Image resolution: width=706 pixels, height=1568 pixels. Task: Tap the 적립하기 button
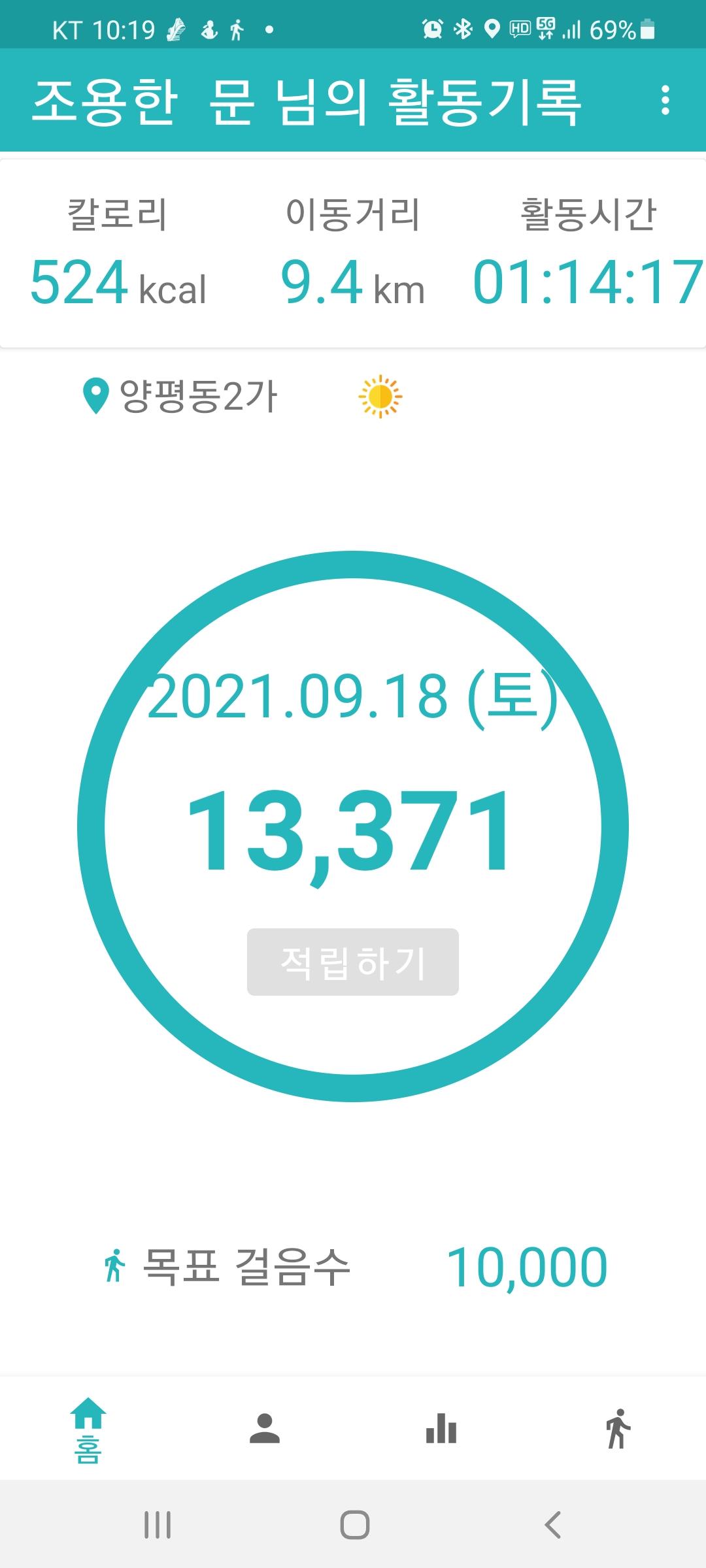coord(353,962)
